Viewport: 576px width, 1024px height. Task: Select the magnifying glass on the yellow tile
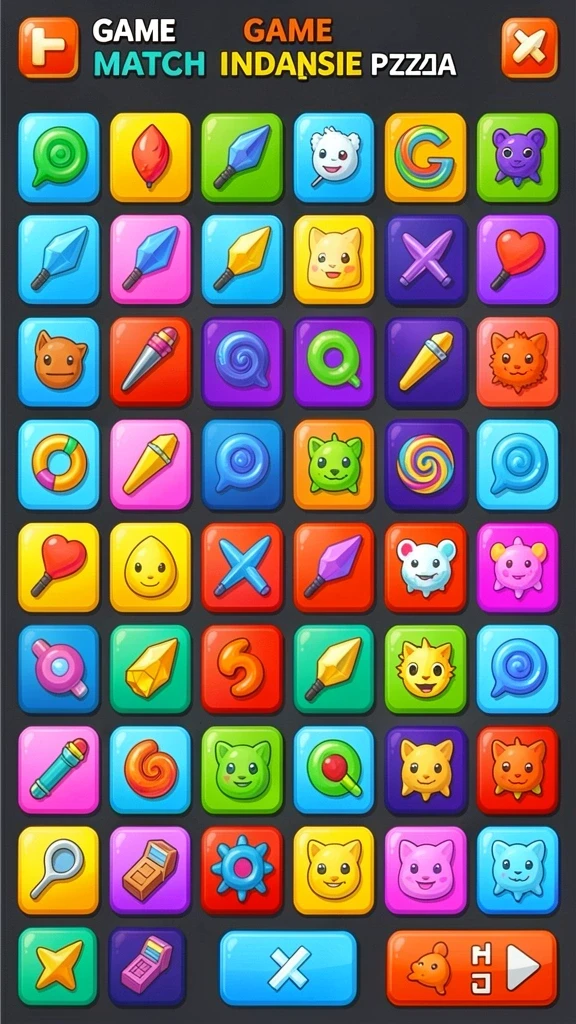pos(59,871)
